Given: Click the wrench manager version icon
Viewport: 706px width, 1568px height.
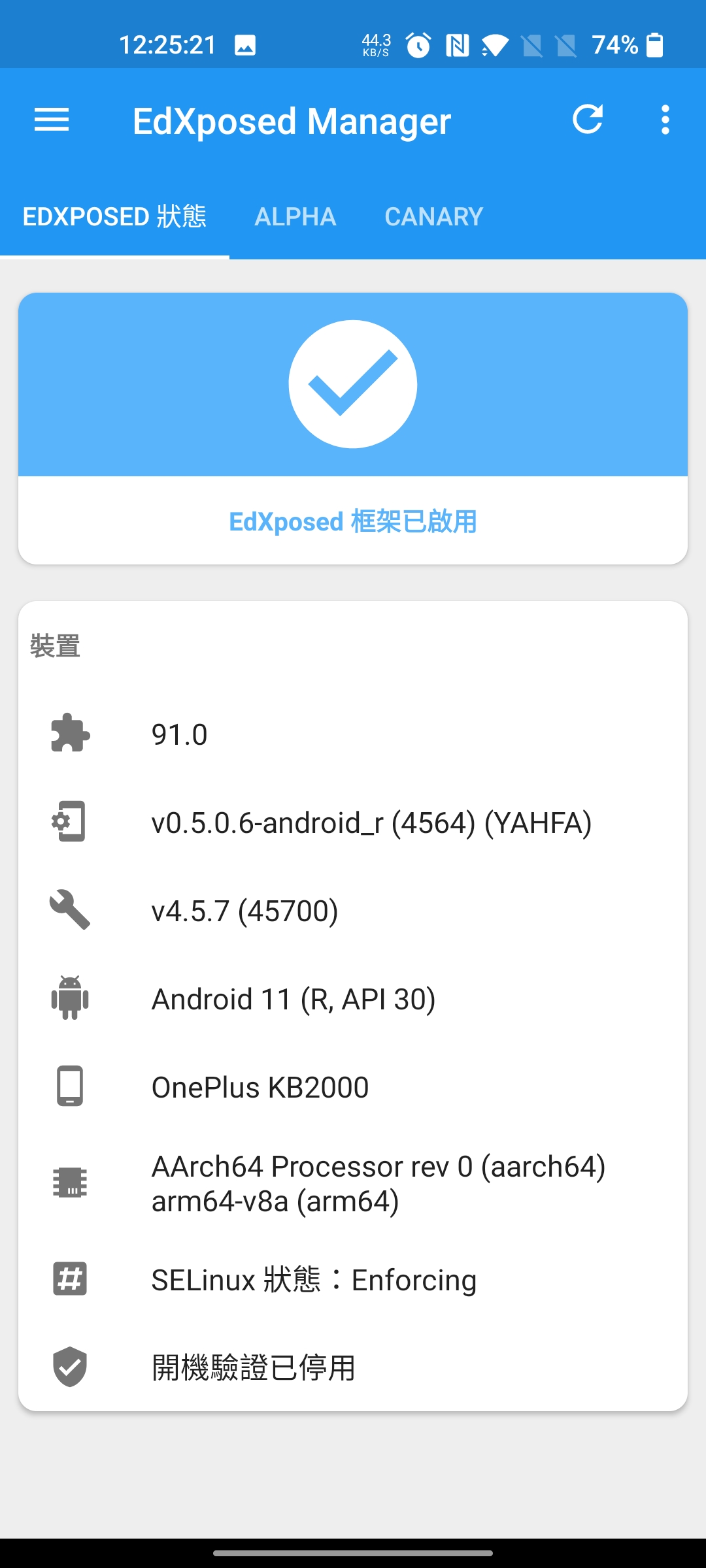Looking at the screenshot, I should (x=69, y=911).
